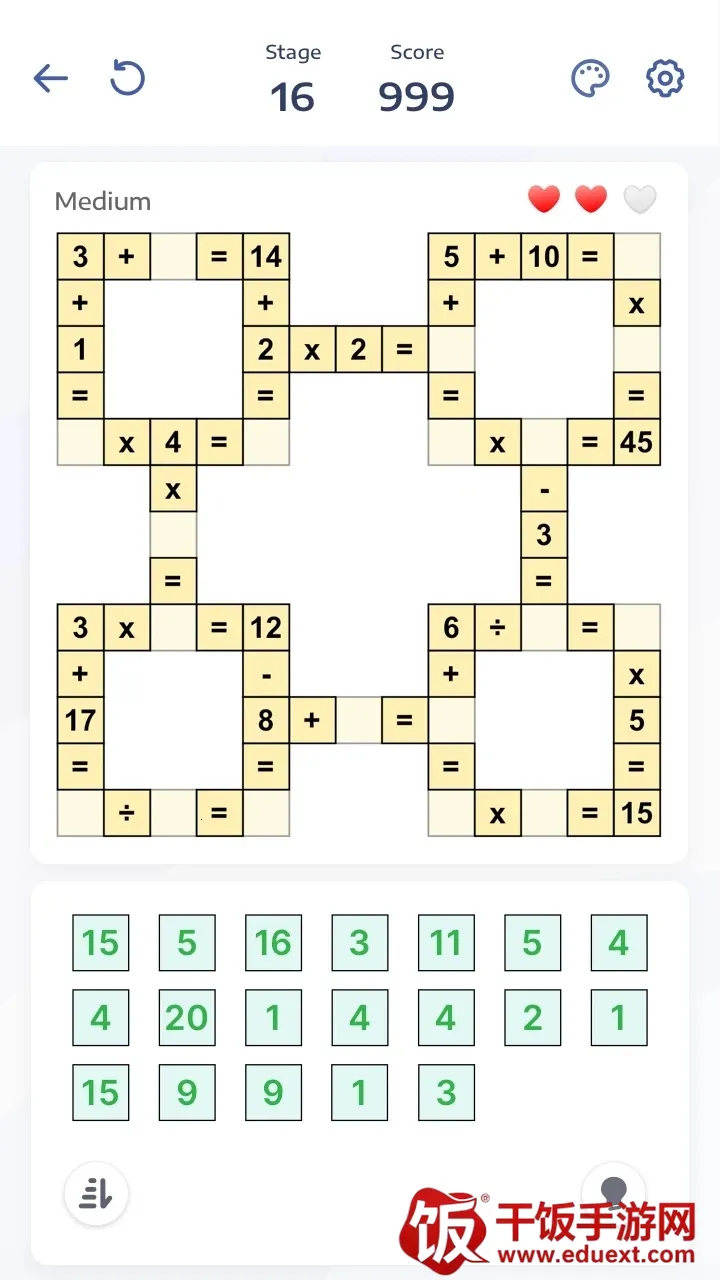Select the number tile 16
This screenshot has height=1280, width=720.
[273, 942]
